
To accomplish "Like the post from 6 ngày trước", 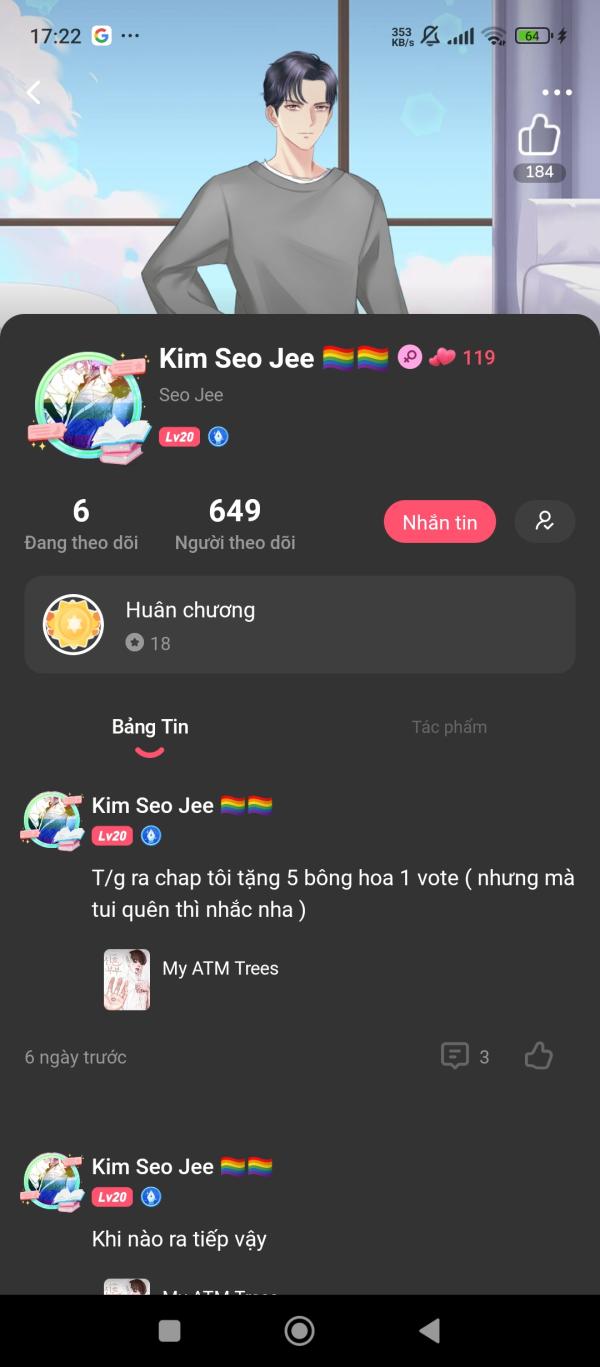I will [539, 1056].
